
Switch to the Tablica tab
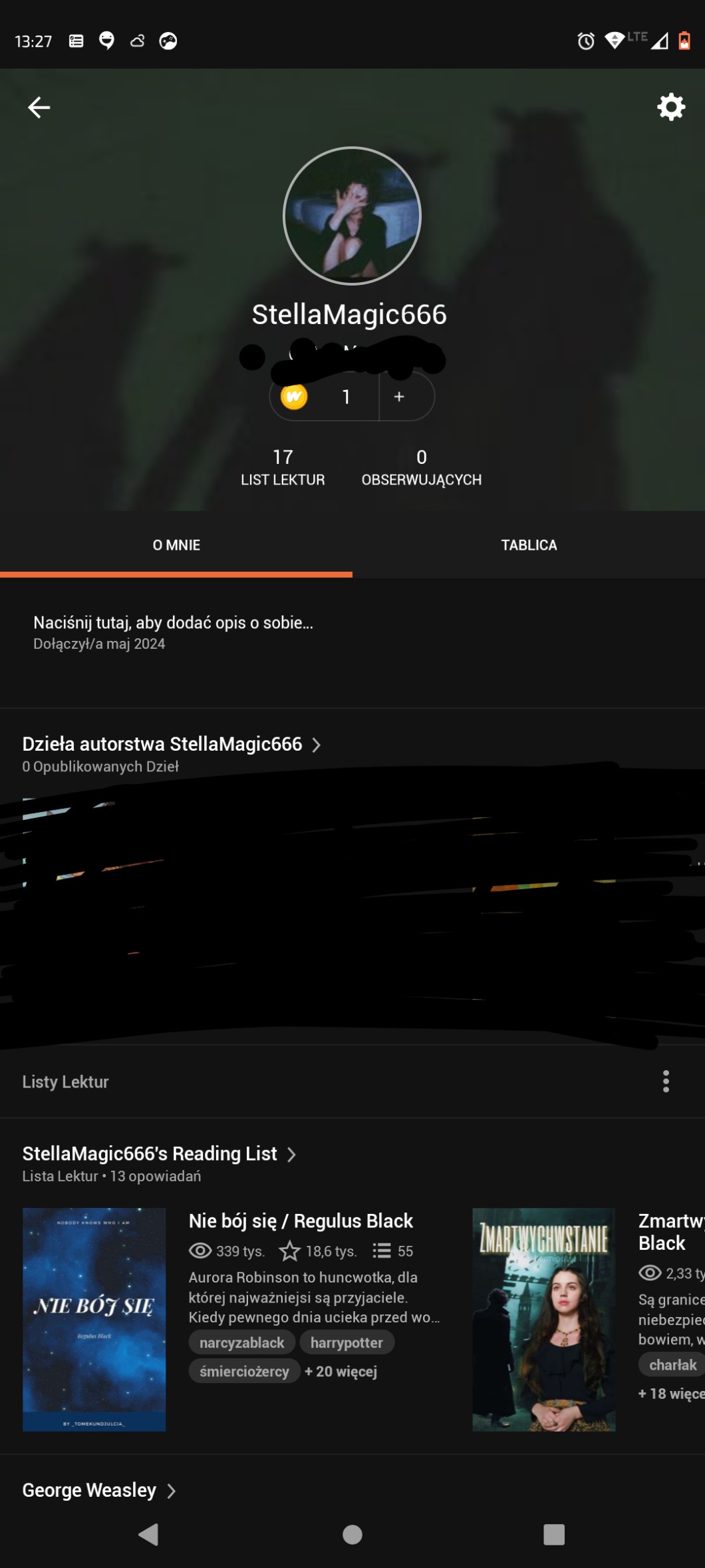coord(529,545)
